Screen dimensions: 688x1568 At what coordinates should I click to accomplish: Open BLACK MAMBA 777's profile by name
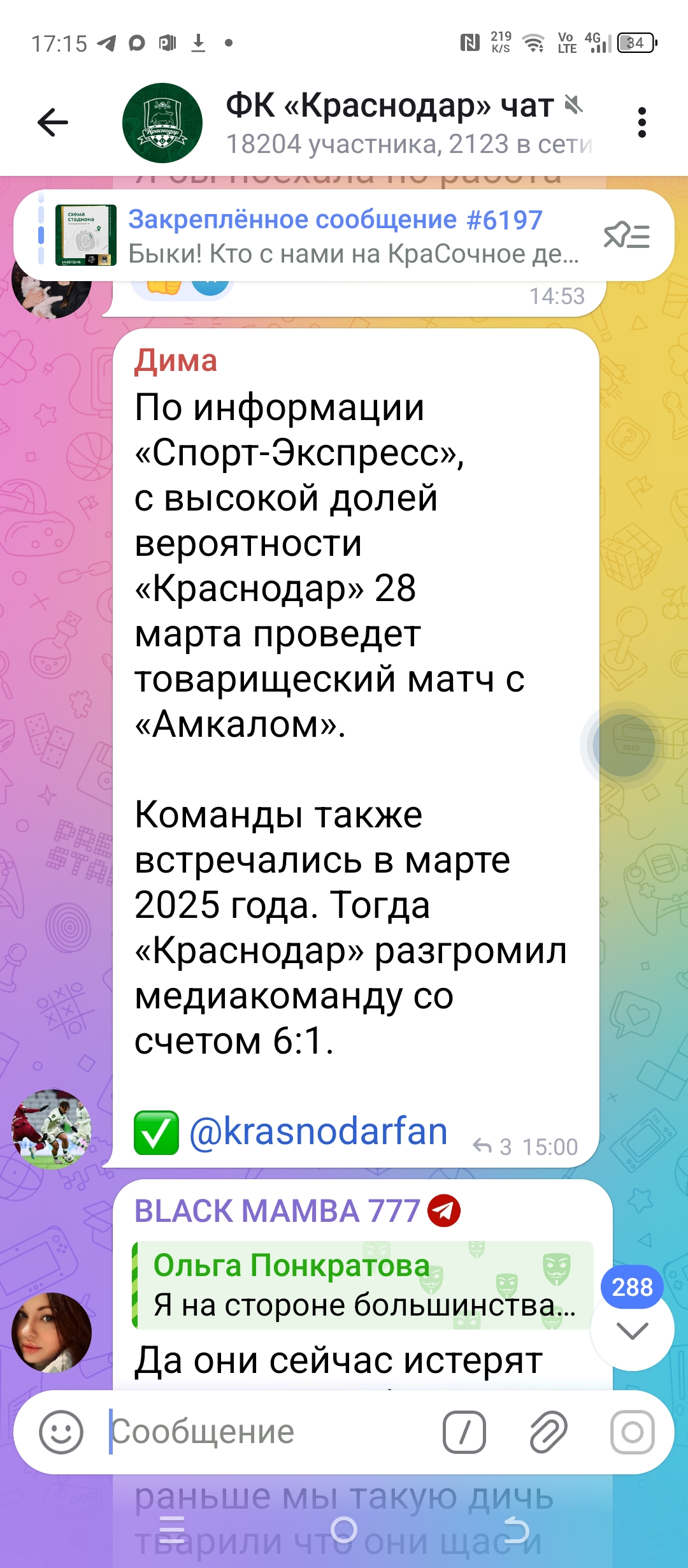point(277,1211)
